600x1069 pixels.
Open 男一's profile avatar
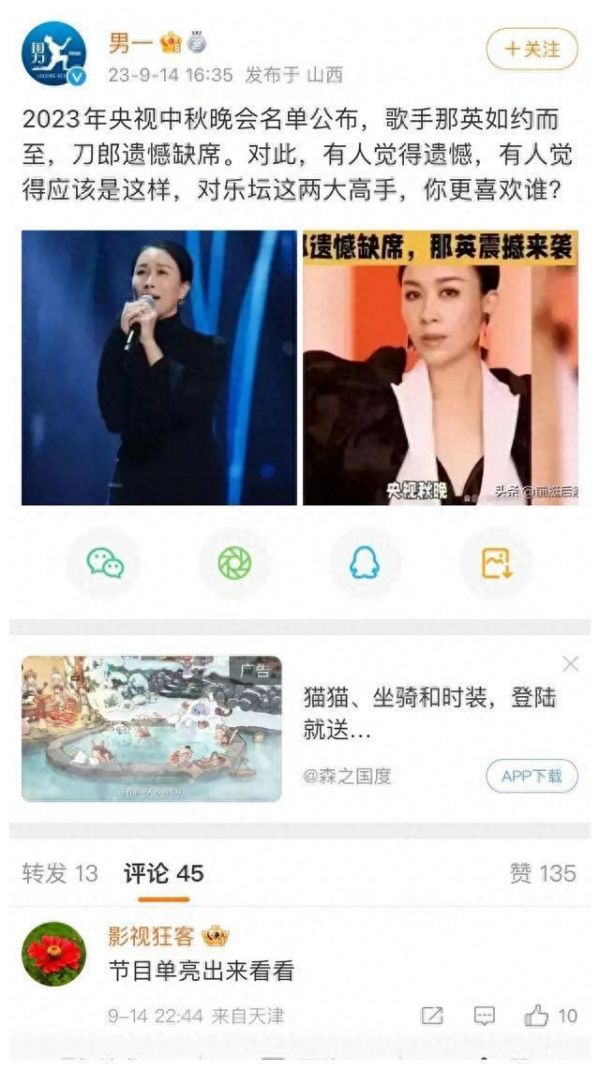[54, 53]
